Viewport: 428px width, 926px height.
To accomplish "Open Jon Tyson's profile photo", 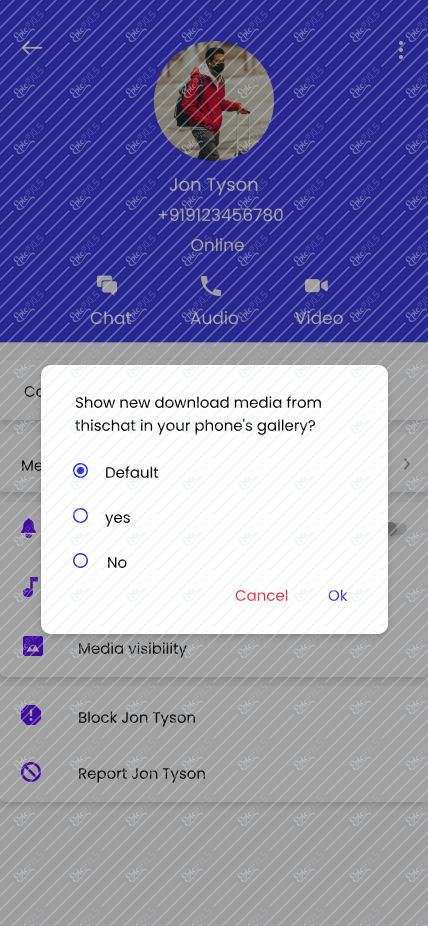I will [214, 101].
